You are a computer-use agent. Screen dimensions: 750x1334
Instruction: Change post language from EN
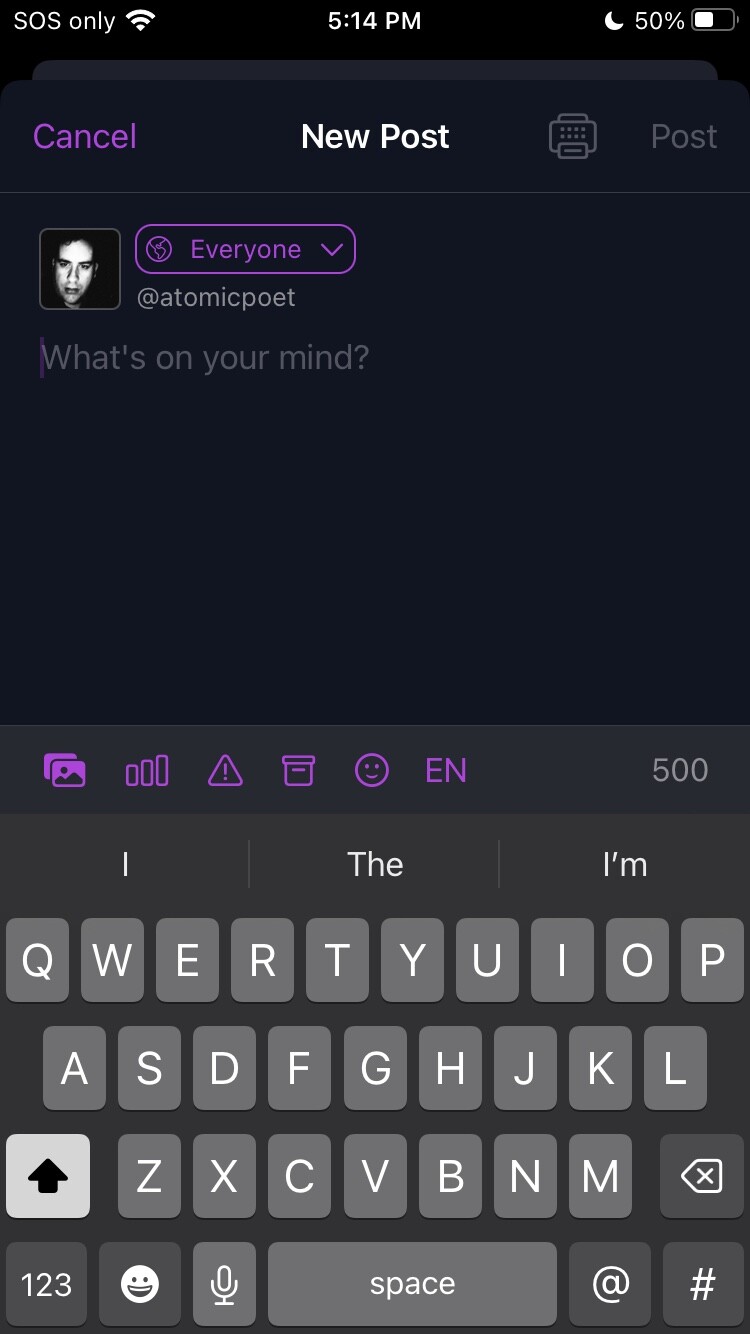[446, 770]
